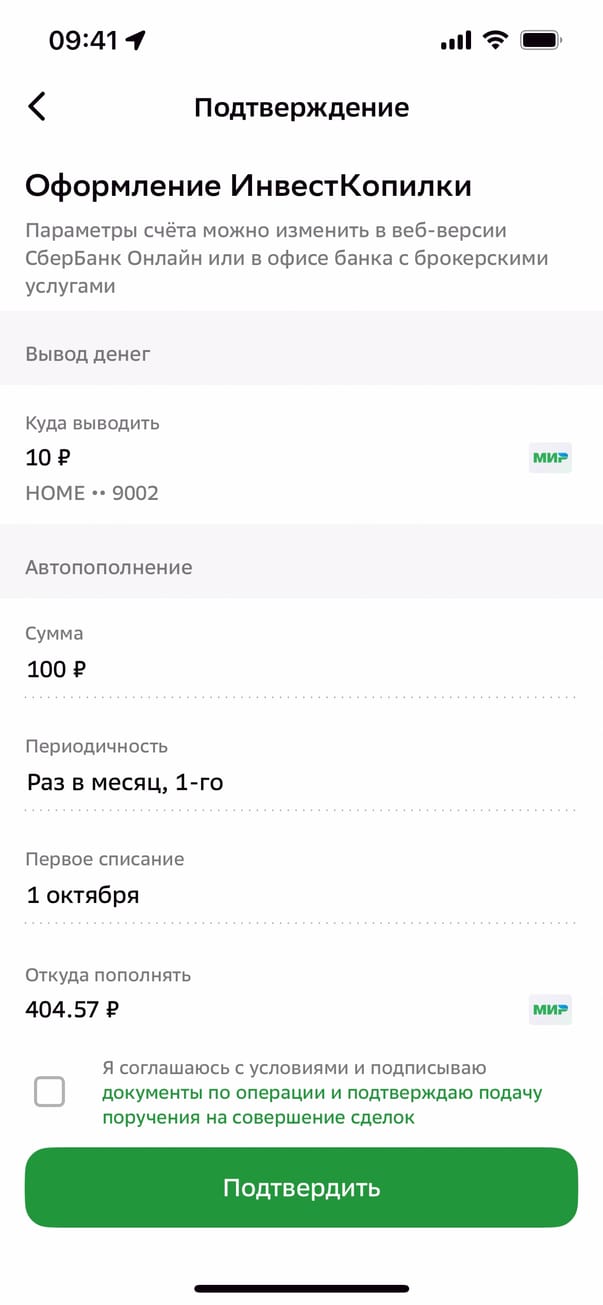Pick first debit date 1 октября
This screenshot has width=603, height=1305.
point(300,895)
